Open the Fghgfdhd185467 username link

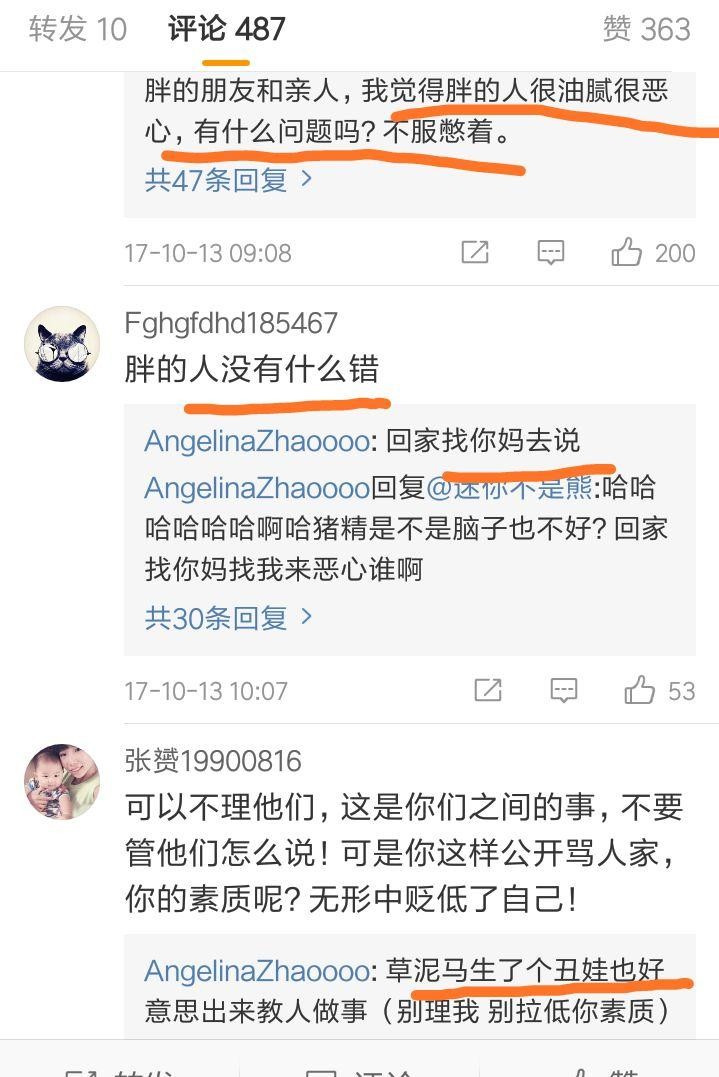click(x=231, y=323)
